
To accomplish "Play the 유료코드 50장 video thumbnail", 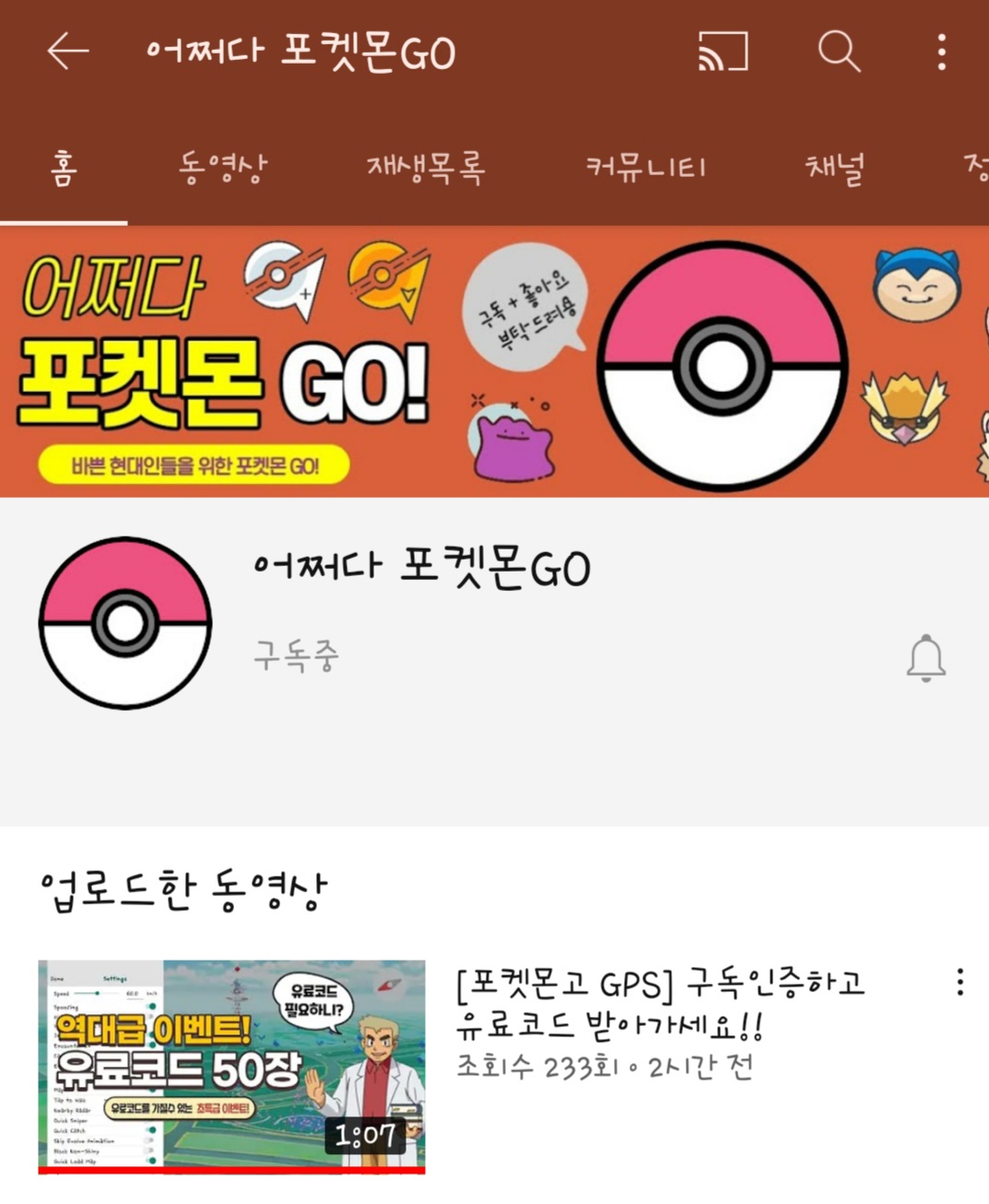I will click(x=231, y=1066).
